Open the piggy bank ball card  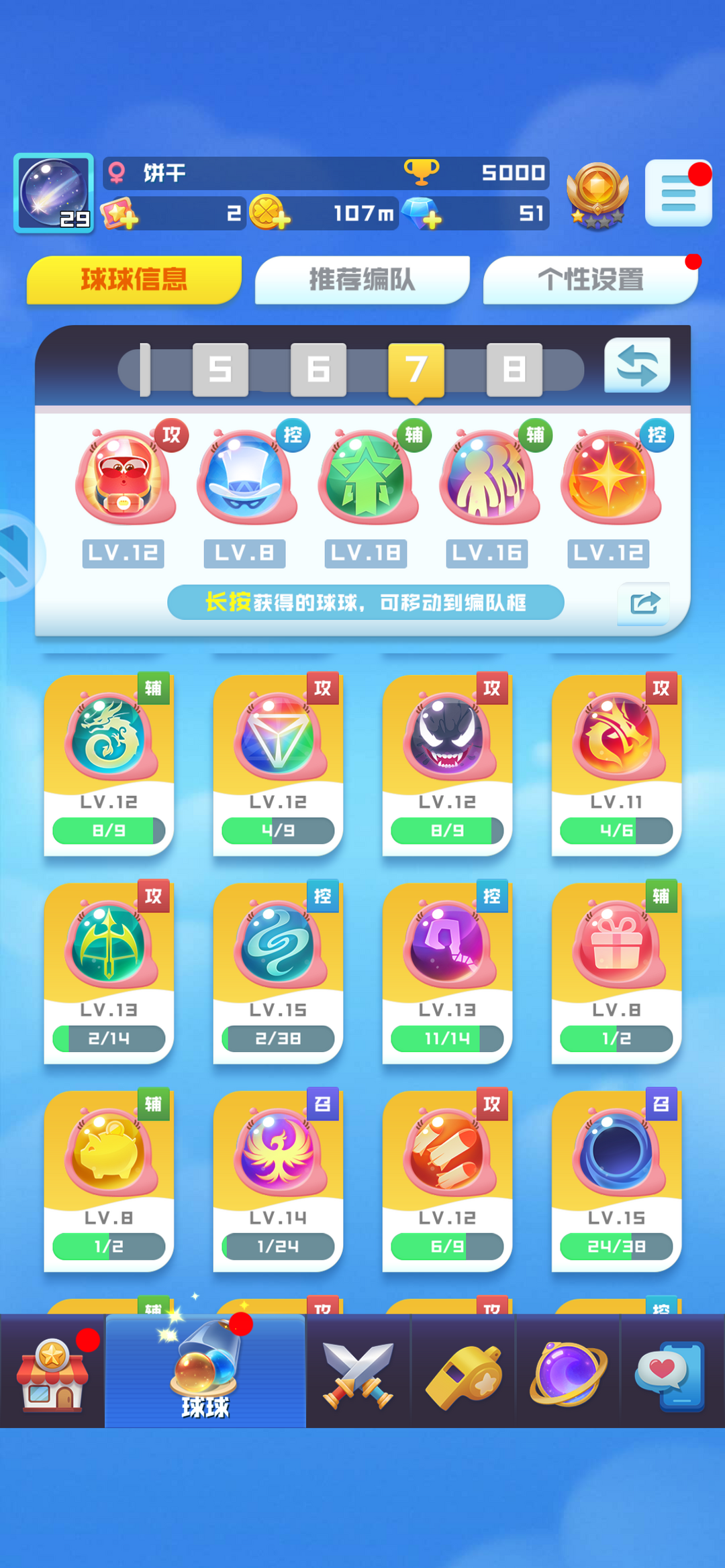[109, 1181]
